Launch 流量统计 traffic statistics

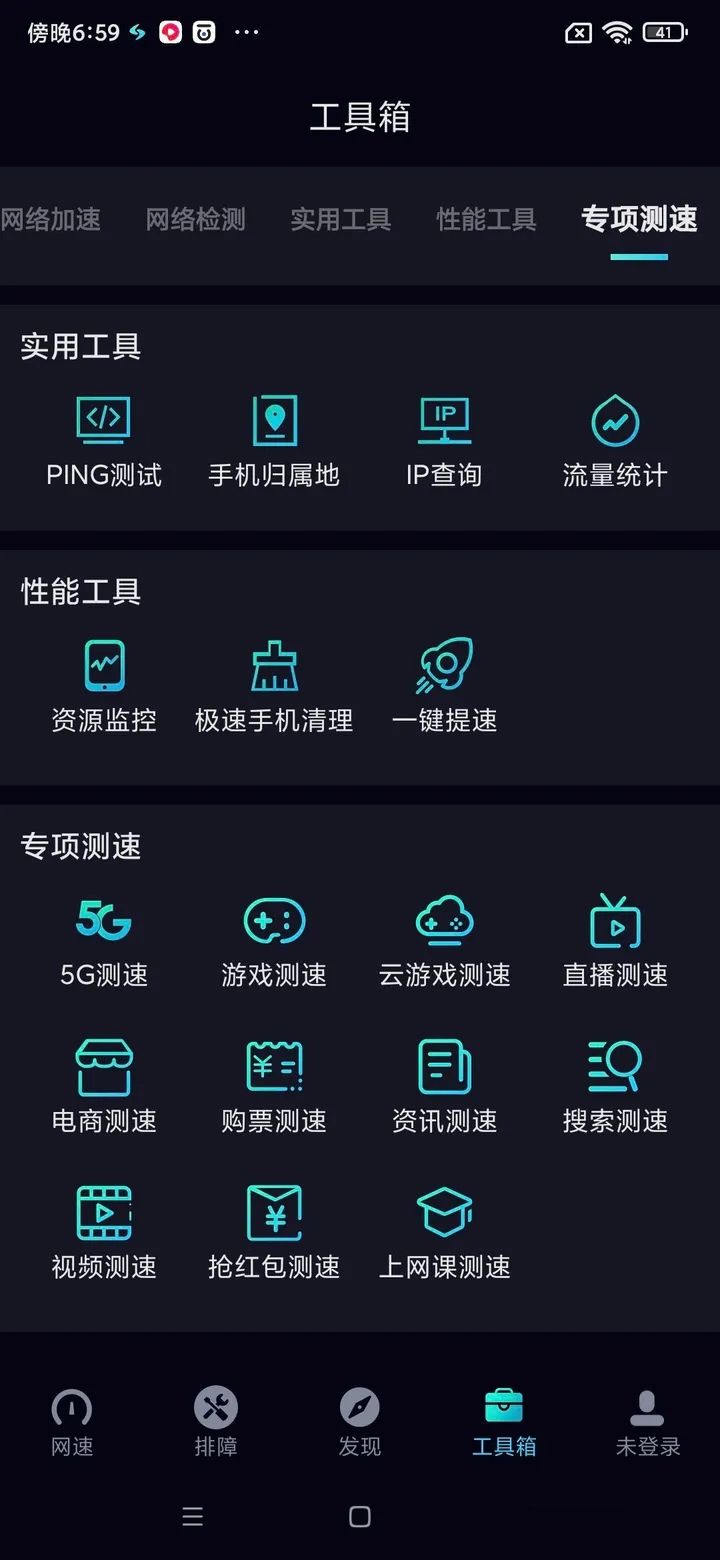[614, 440]
